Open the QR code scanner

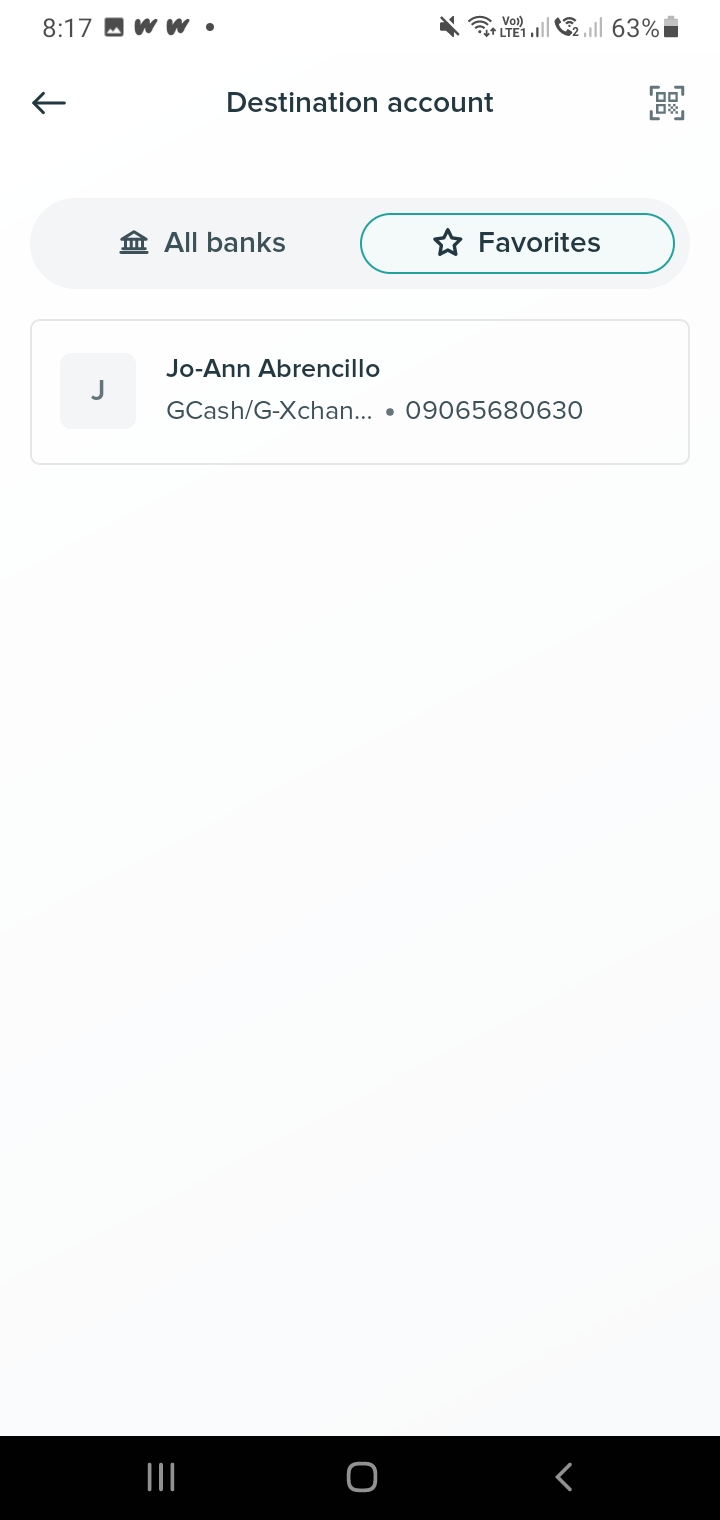point(667,103)
